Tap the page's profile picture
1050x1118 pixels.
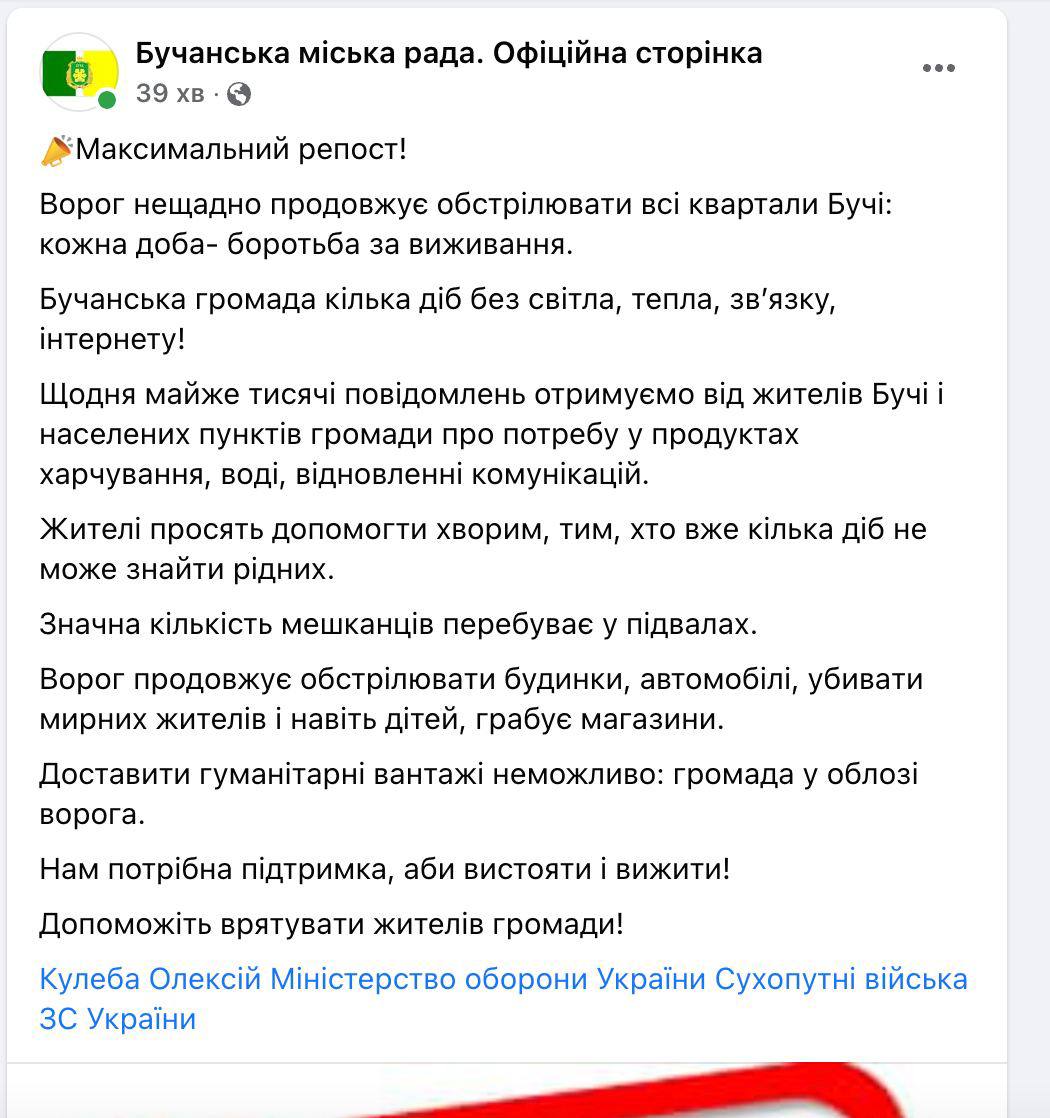[78, 72]
